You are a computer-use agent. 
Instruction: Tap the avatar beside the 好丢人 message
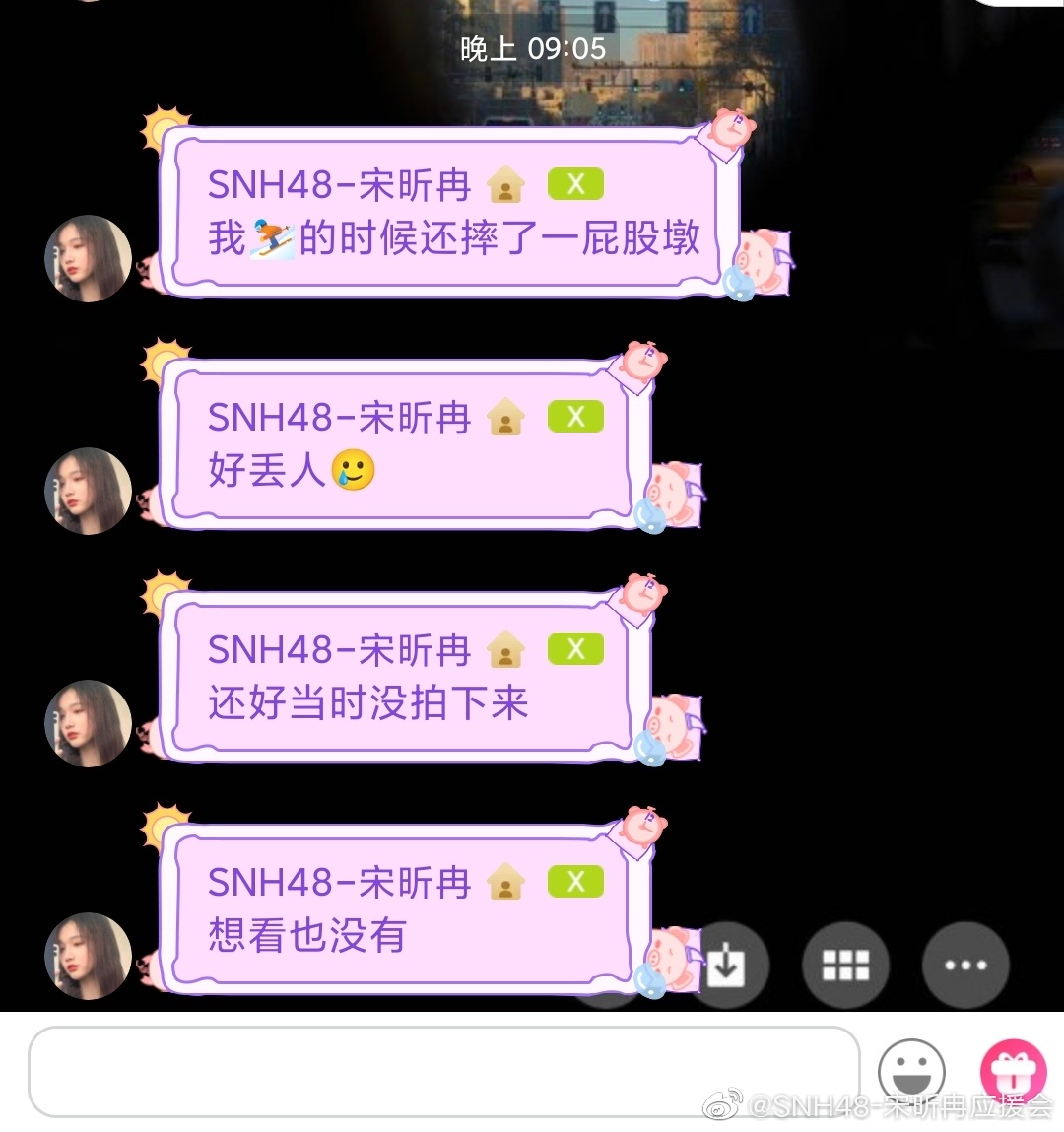tap(89, 491)
